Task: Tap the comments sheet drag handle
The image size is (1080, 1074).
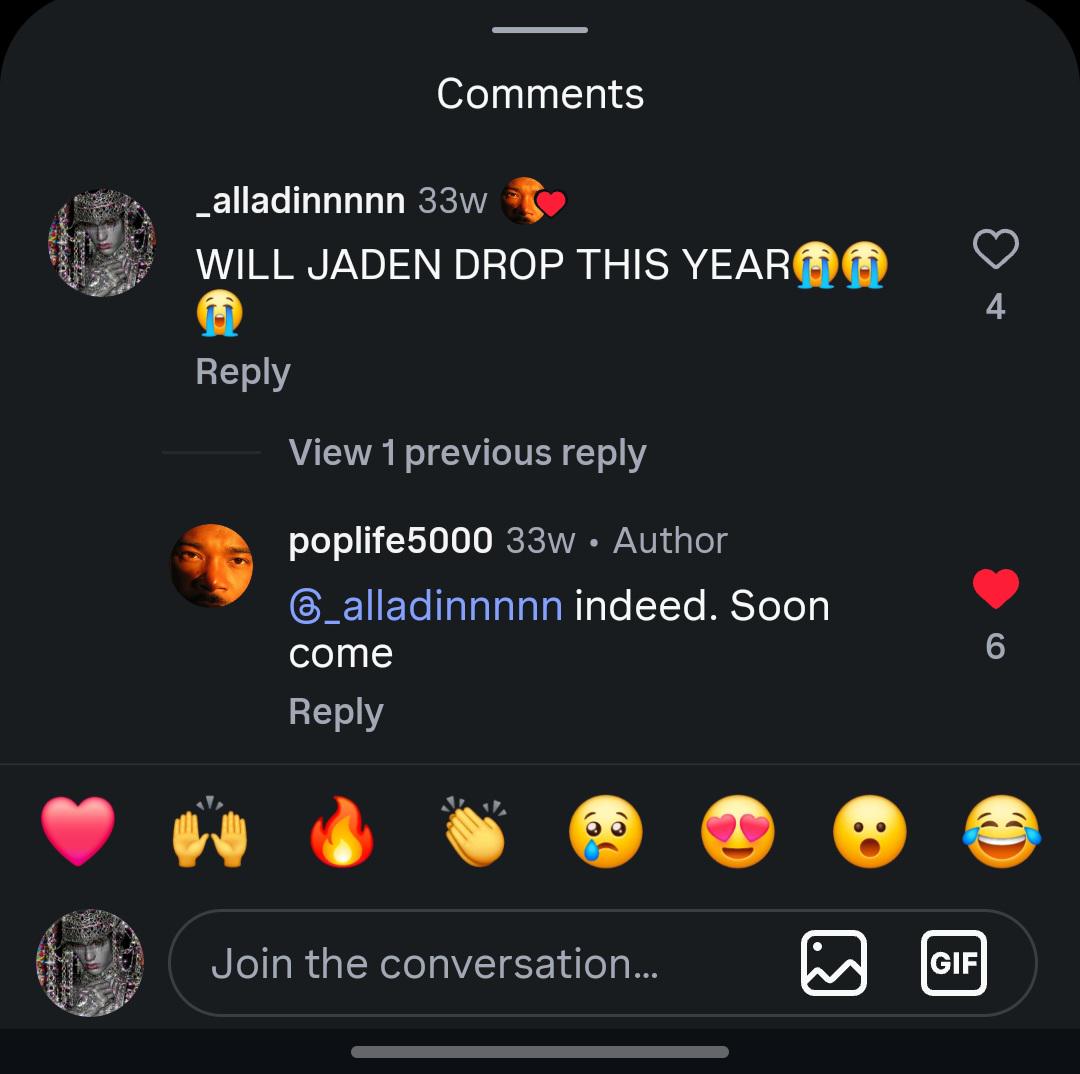Action: coord(540,30)
